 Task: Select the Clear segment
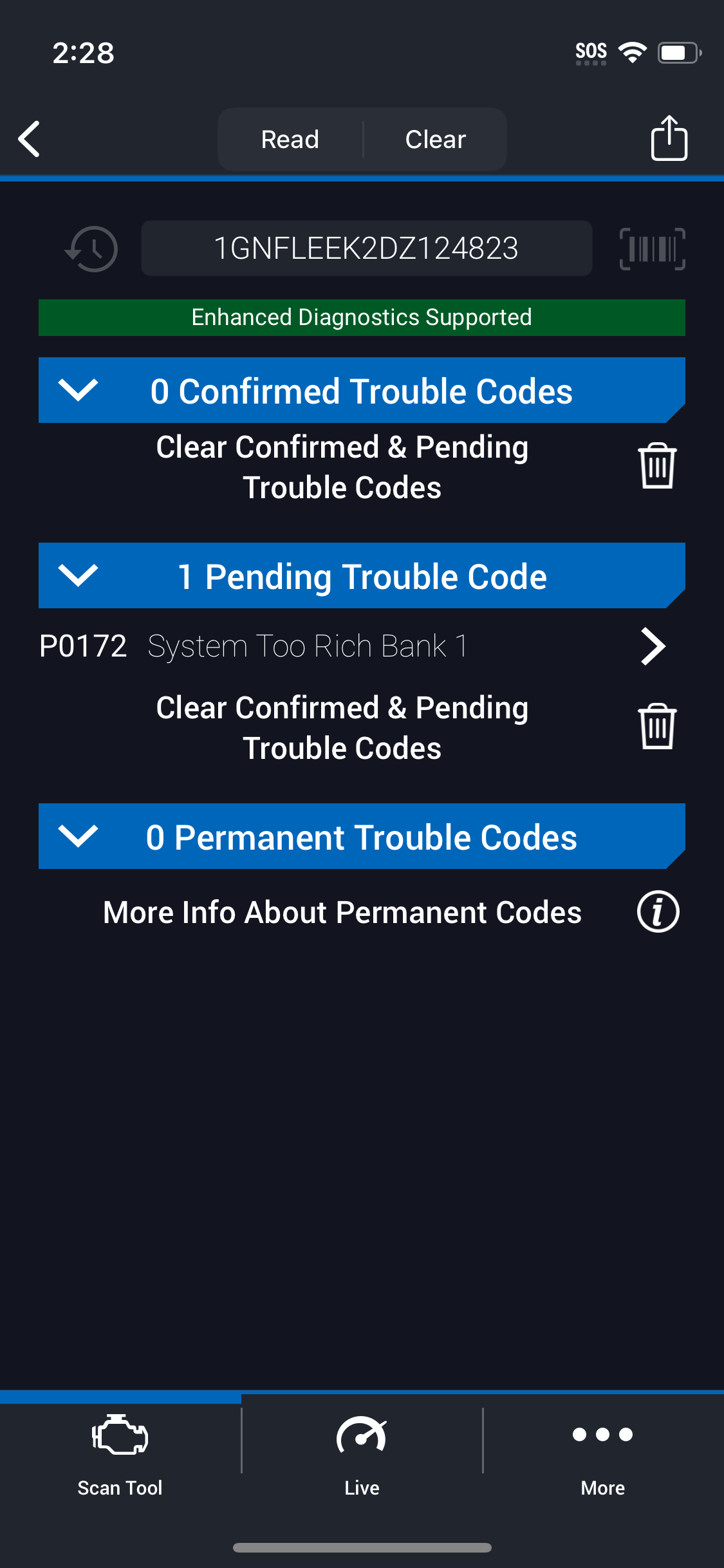pos(436,139)
